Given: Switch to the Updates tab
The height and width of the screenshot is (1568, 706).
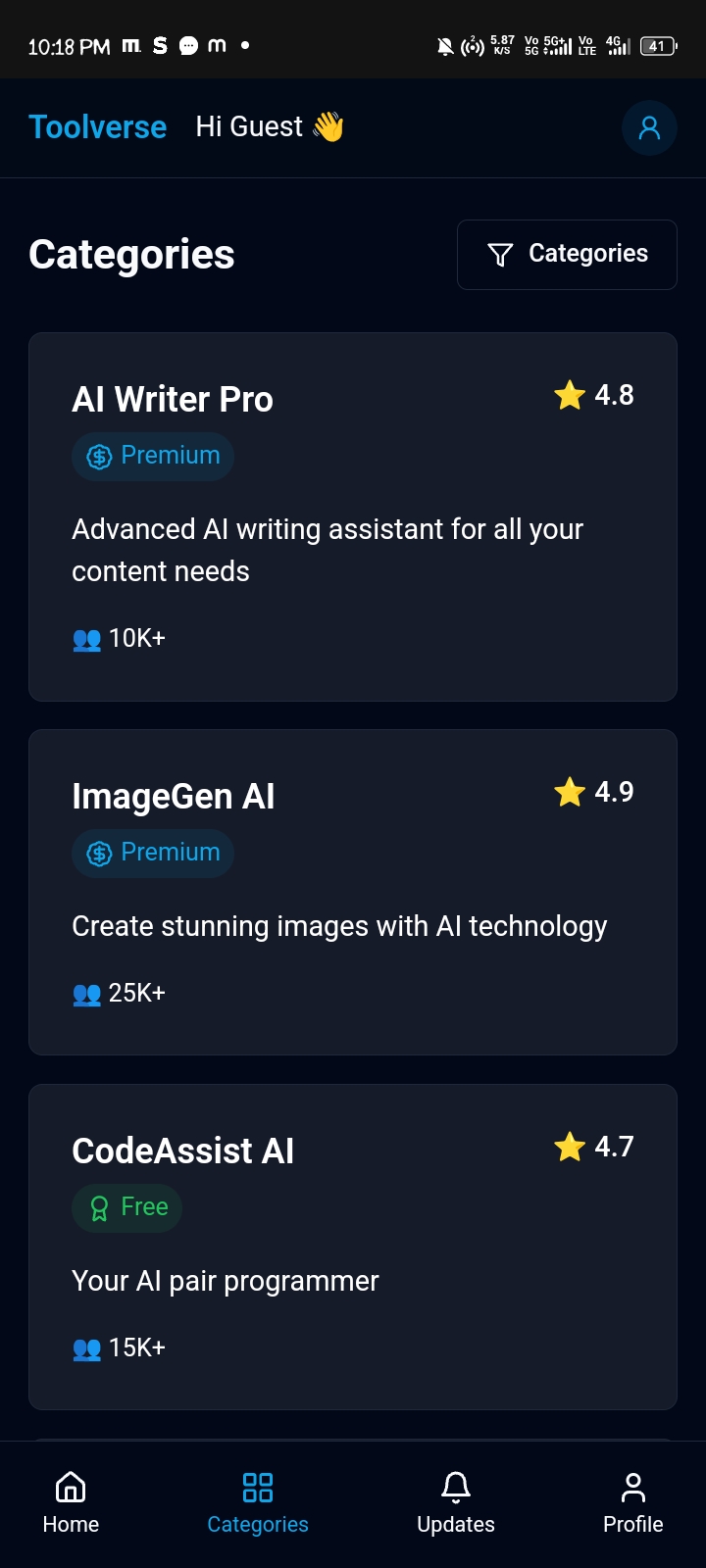Looking at the screenshot, I should 456,1502.
